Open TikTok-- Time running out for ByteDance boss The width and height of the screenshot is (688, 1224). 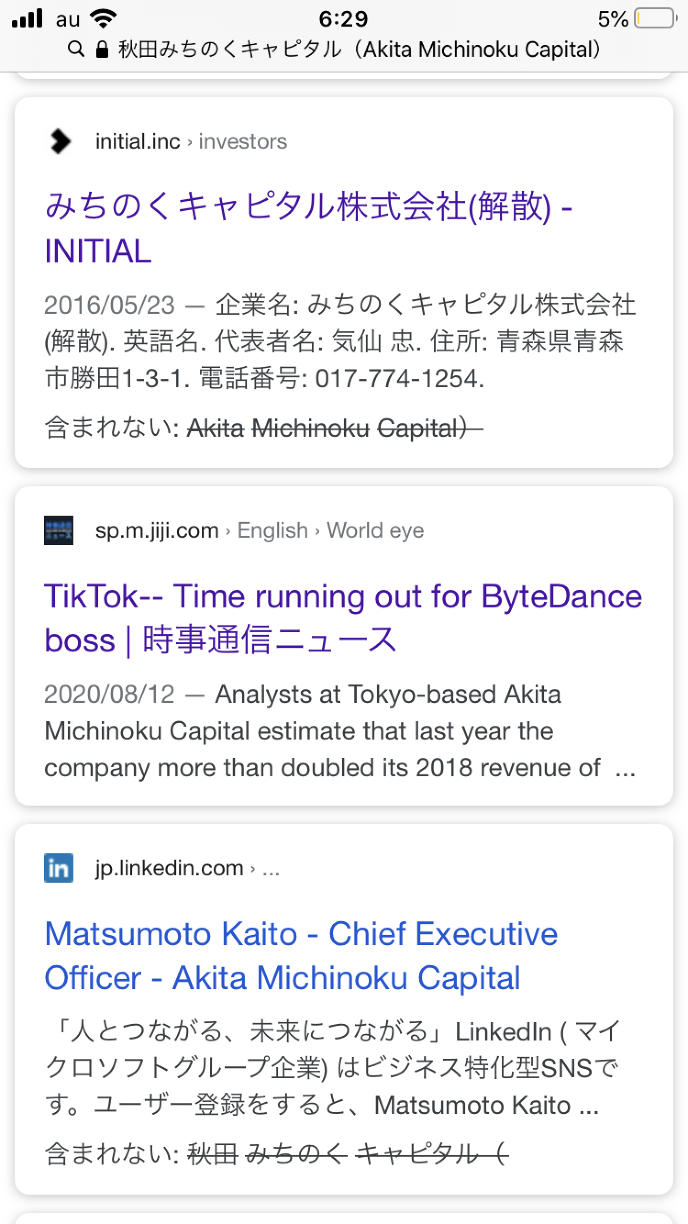tap(343, 617)
